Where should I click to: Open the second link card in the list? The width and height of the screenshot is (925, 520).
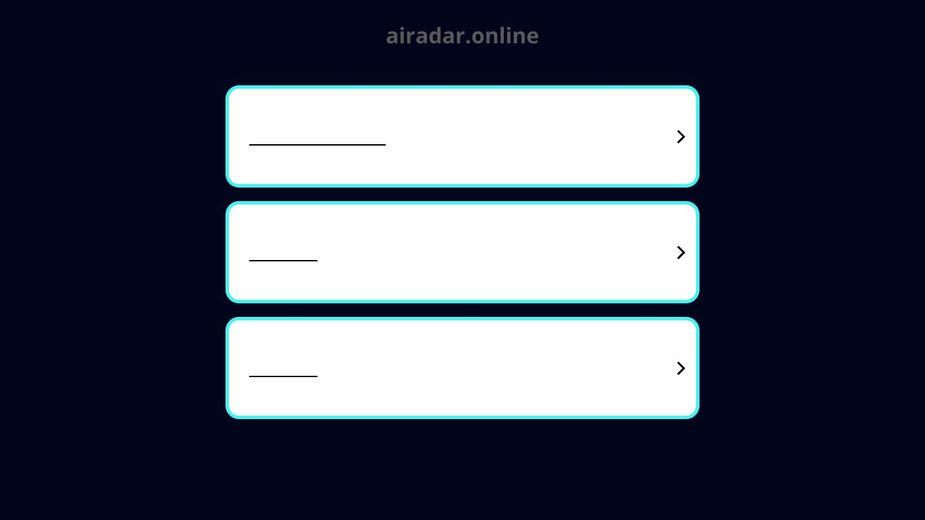click(x=462, y=252)
